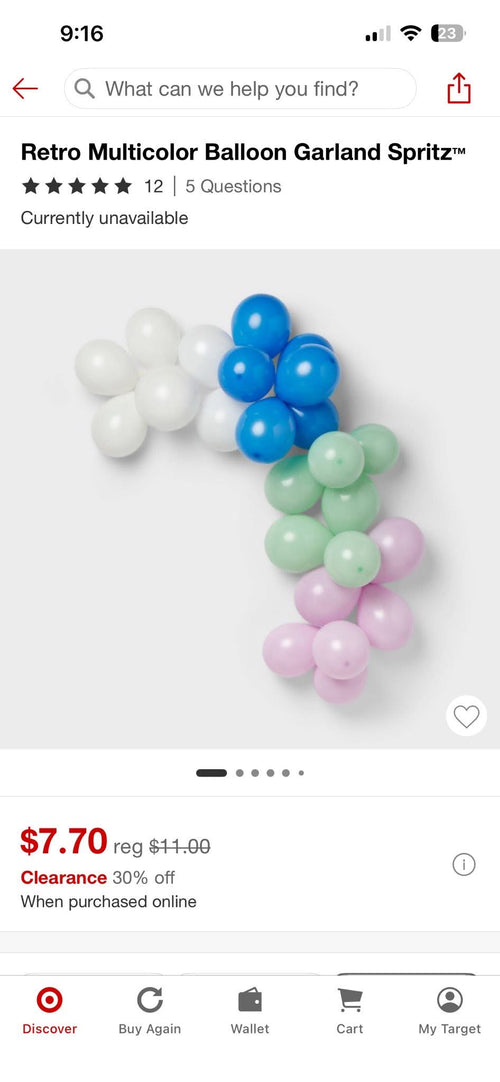
Task: Open price details info icon
Action: [x=463, y=864]
